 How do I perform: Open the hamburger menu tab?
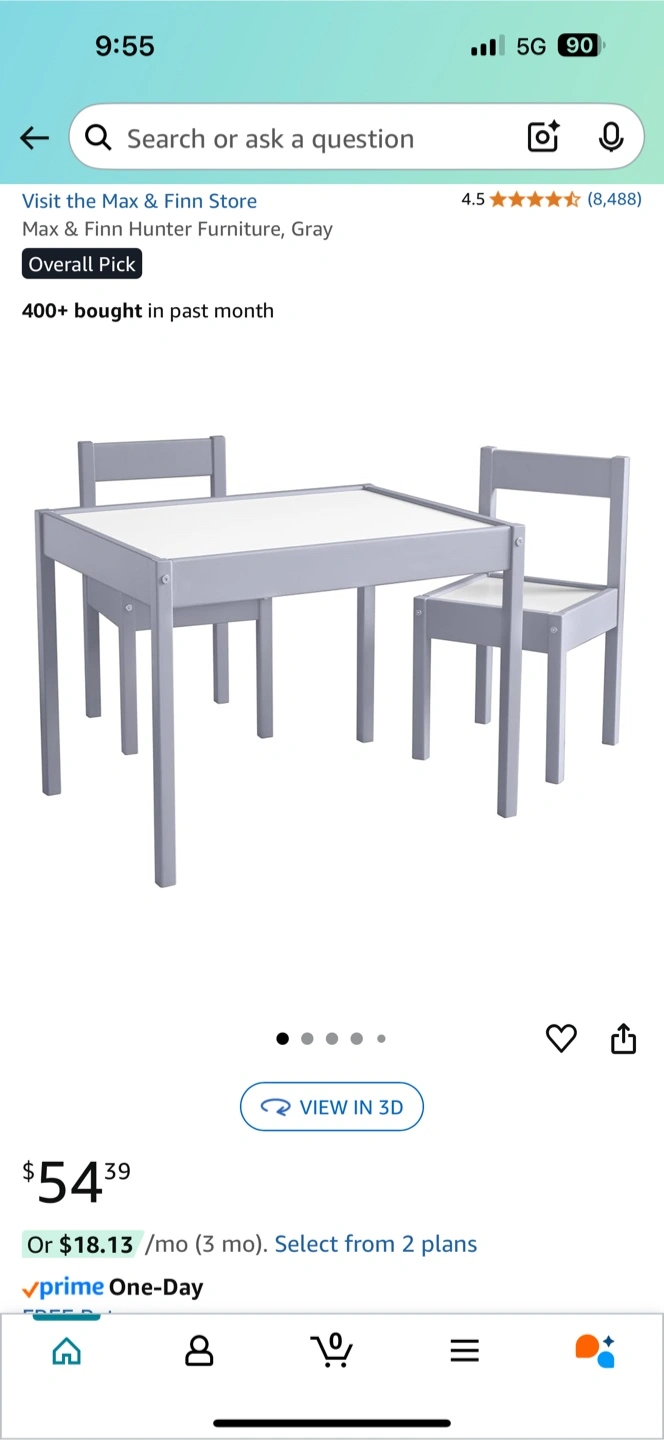[464, 1351]
